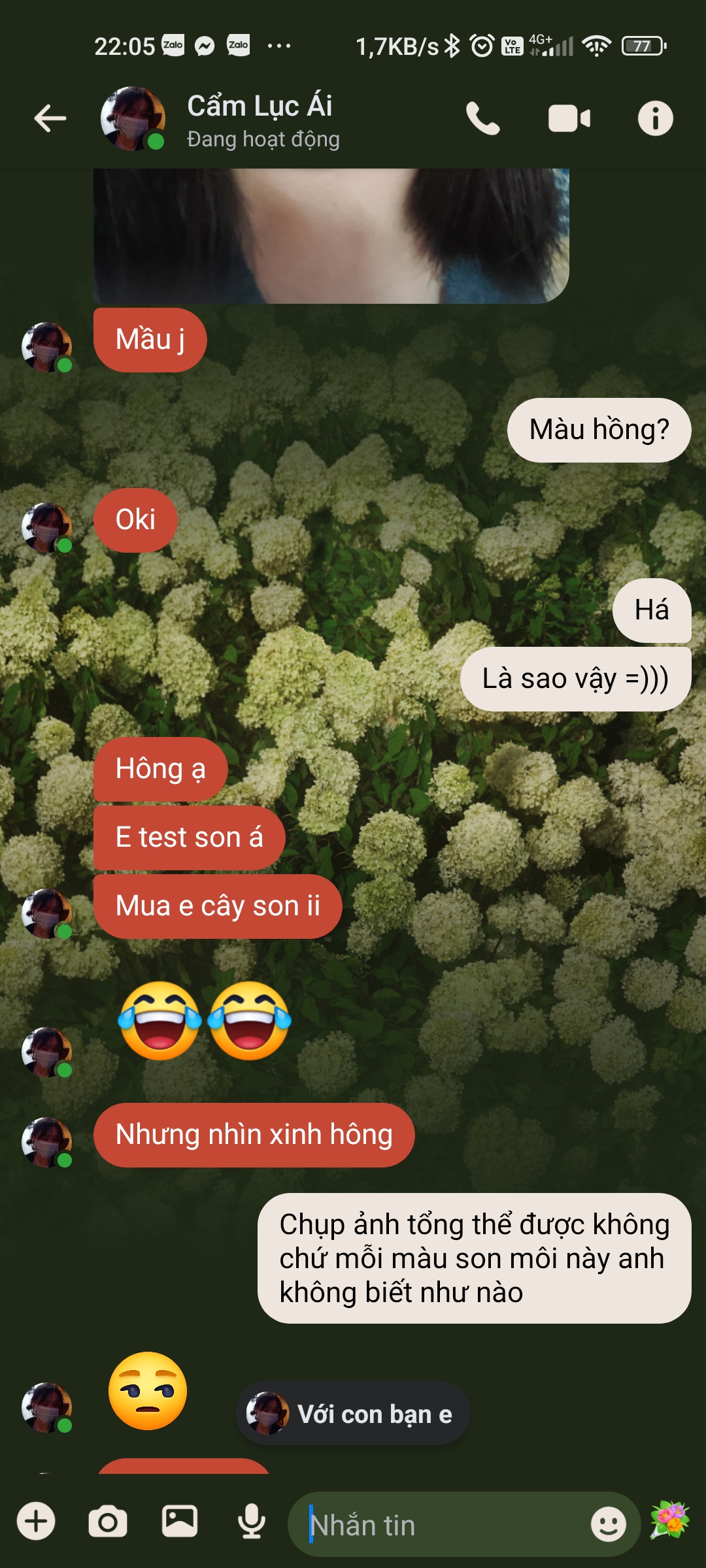View the shared photo at top
This screenshot has width=706, height=1568.
coord(331,235)
